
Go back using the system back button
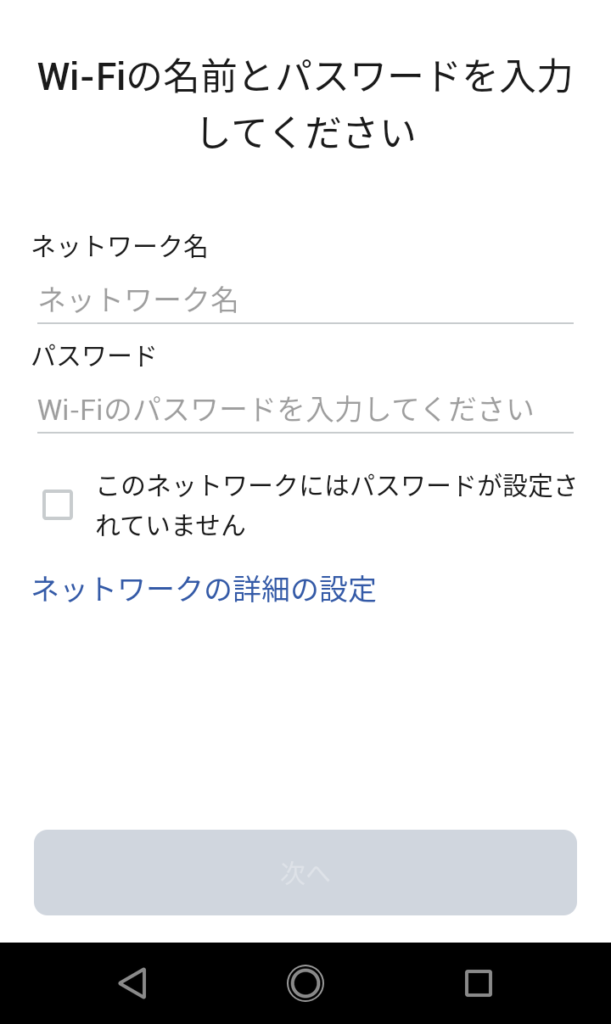coord(133,983)
